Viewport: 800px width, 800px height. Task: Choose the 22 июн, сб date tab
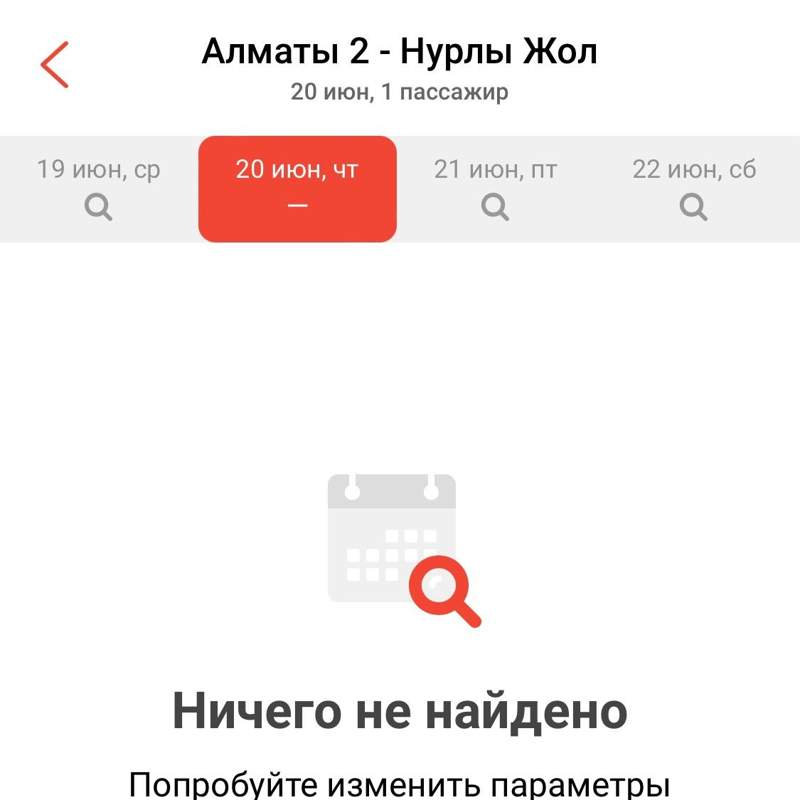point(694,188)
